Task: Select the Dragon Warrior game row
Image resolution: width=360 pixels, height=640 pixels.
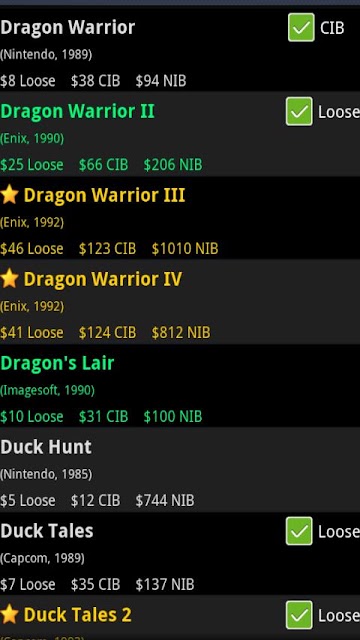Action: click(x=180, y=50)
